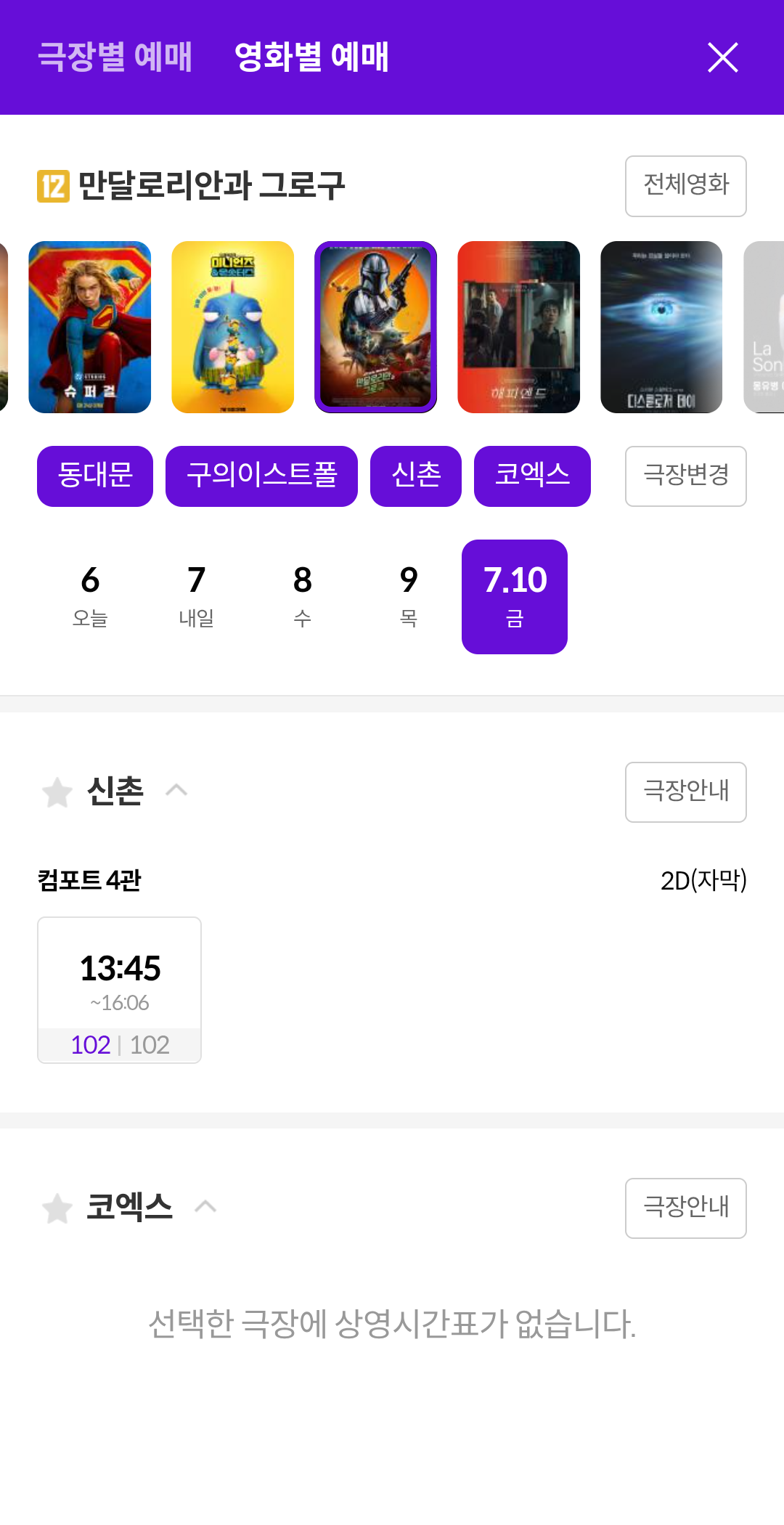Select date 7 내일
The image size is (784, 1525).
tap(196, 597)
